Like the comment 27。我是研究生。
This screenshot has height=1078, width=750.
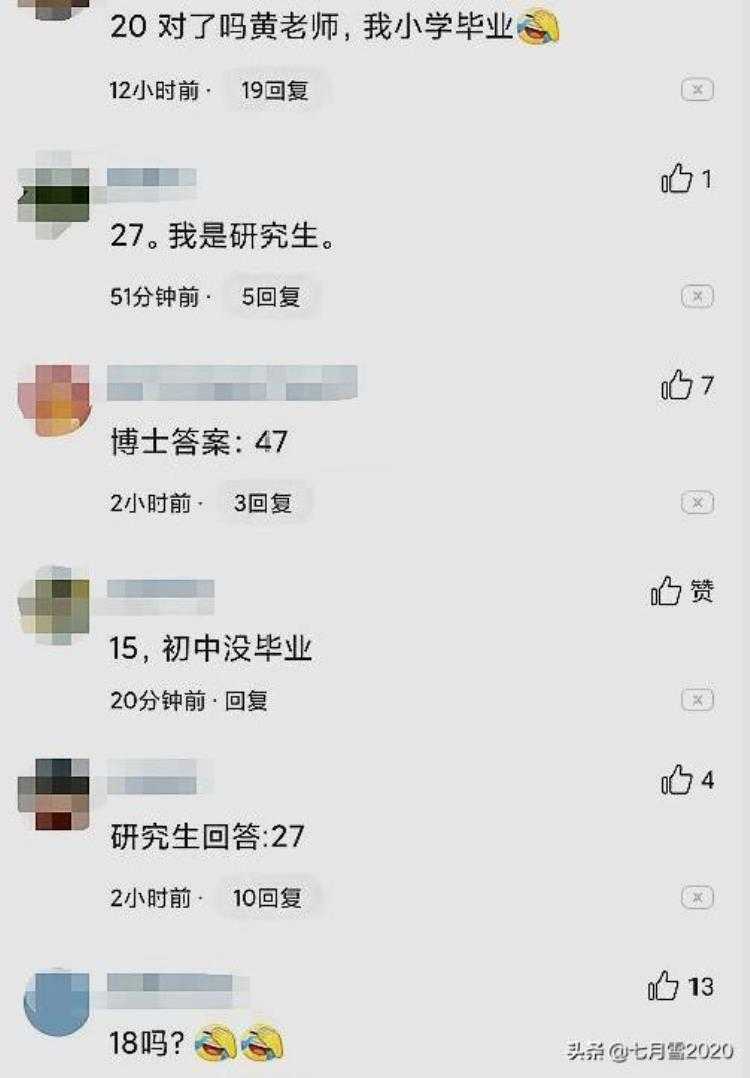point(677,180)
